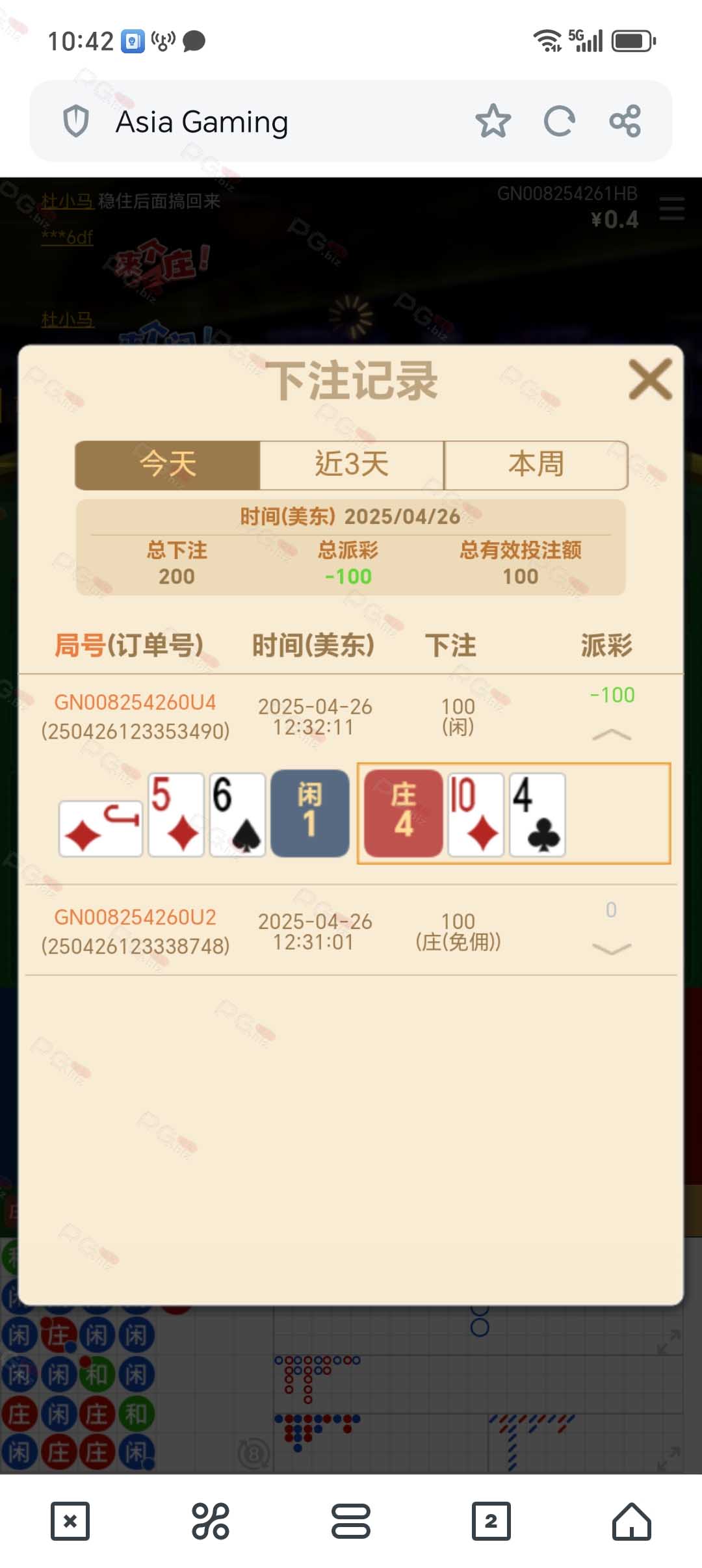Go to the browser home page
Screen dimensions: 702x1568
(631, 1521)
